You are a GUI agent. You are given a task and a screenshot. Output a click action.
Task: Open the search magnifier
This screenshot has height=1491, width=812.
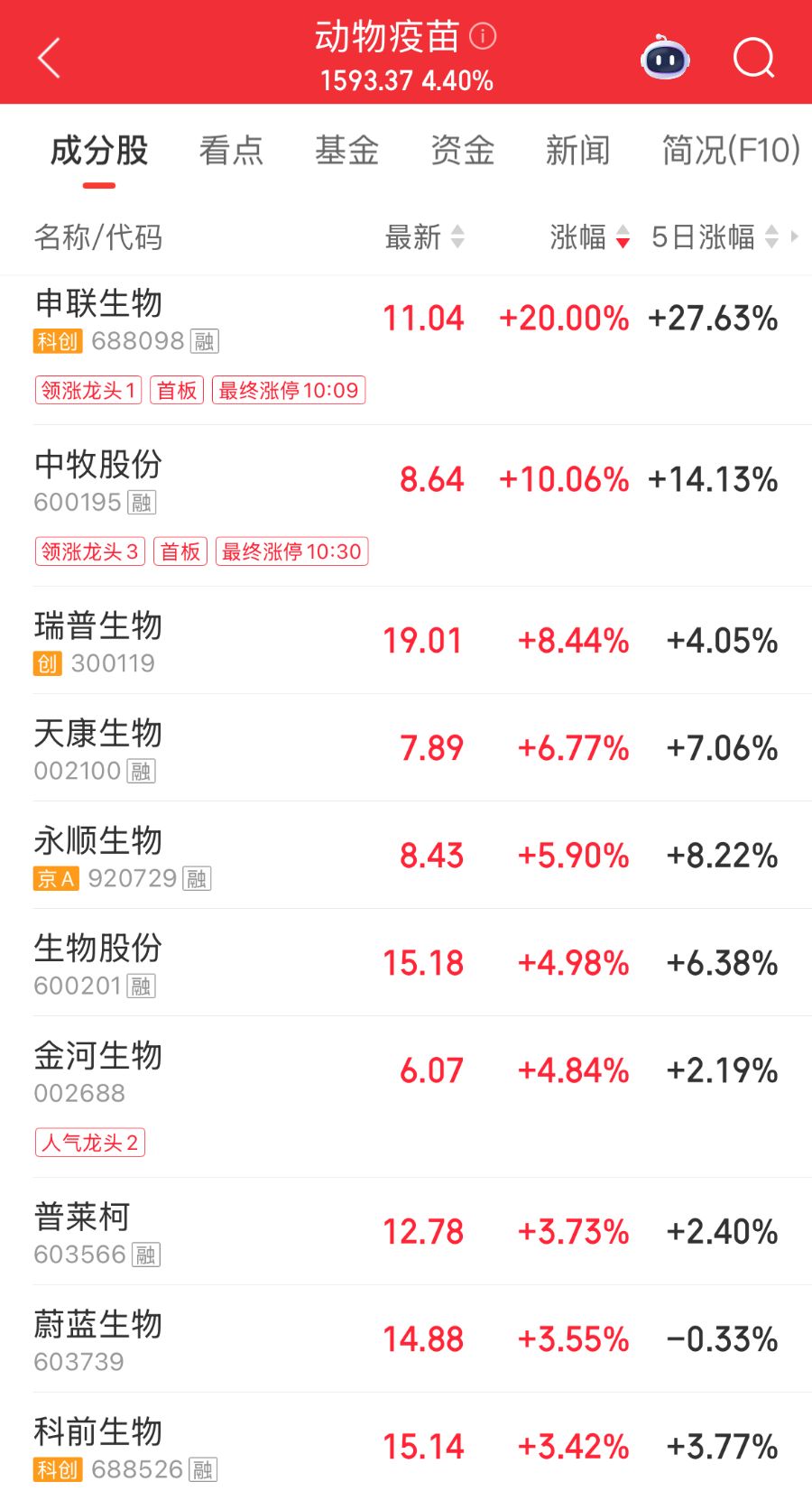point(753,59)
